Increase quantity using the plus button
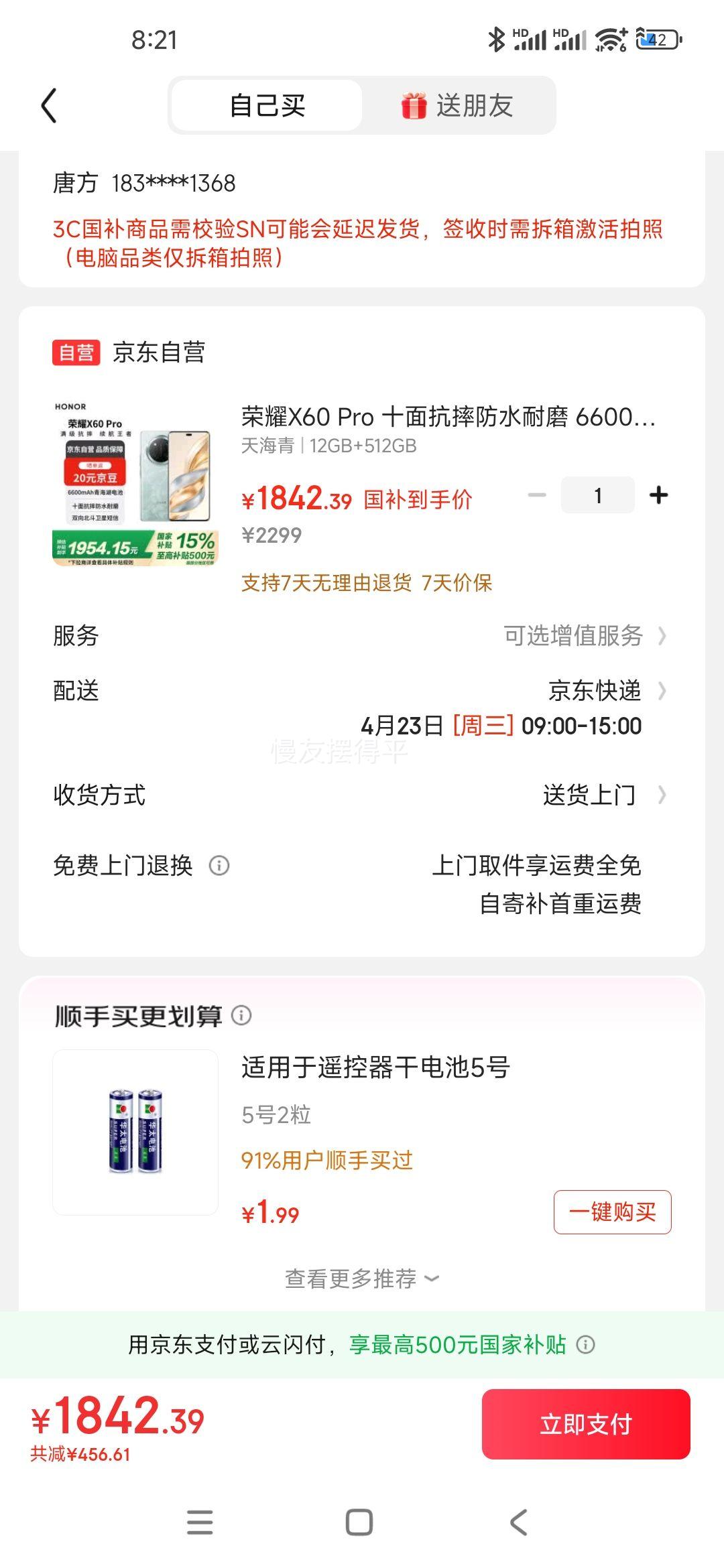Image resolution: width=724 pixels, height=1568 pixels. pos(658,495)
